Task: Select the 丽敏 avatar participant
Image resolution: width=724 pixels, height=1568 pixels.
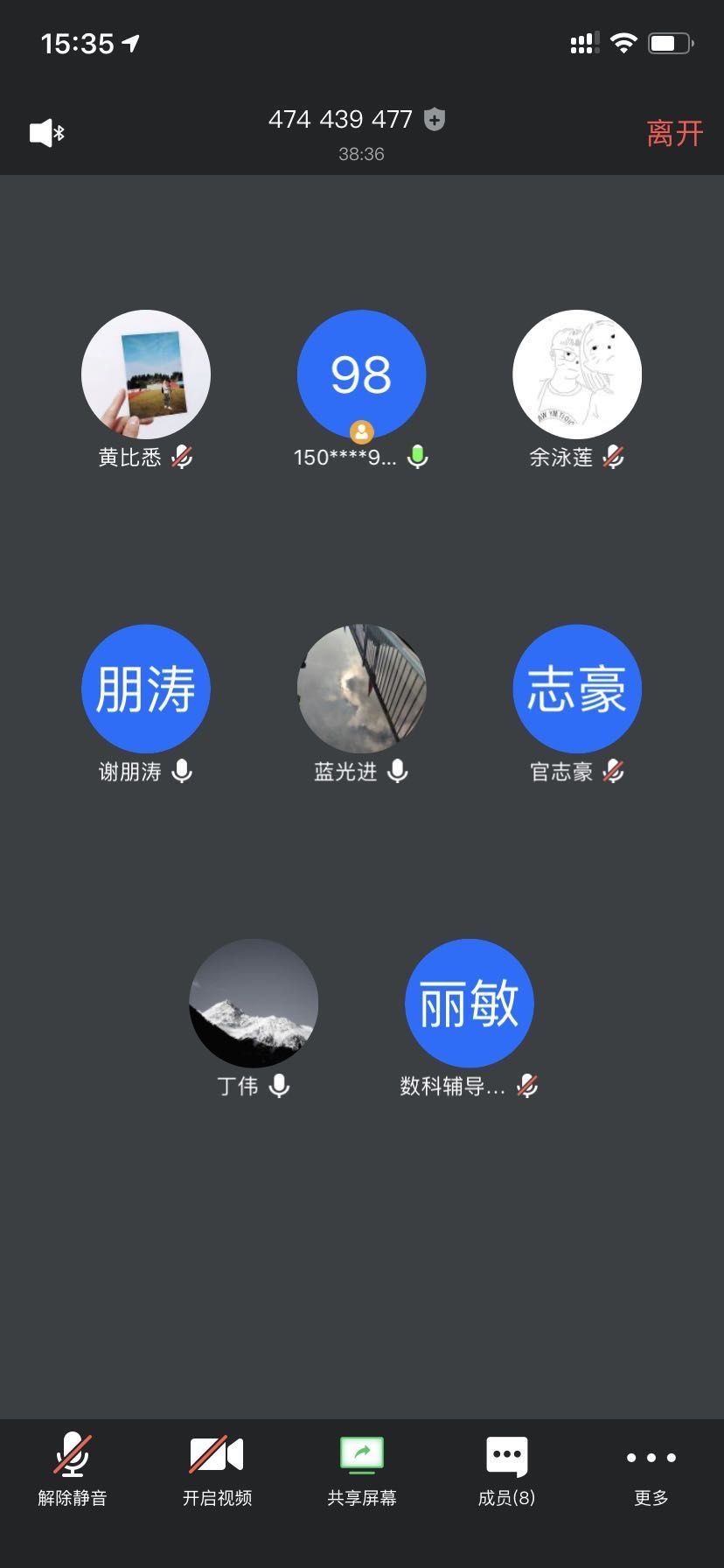Action: 470,1003
